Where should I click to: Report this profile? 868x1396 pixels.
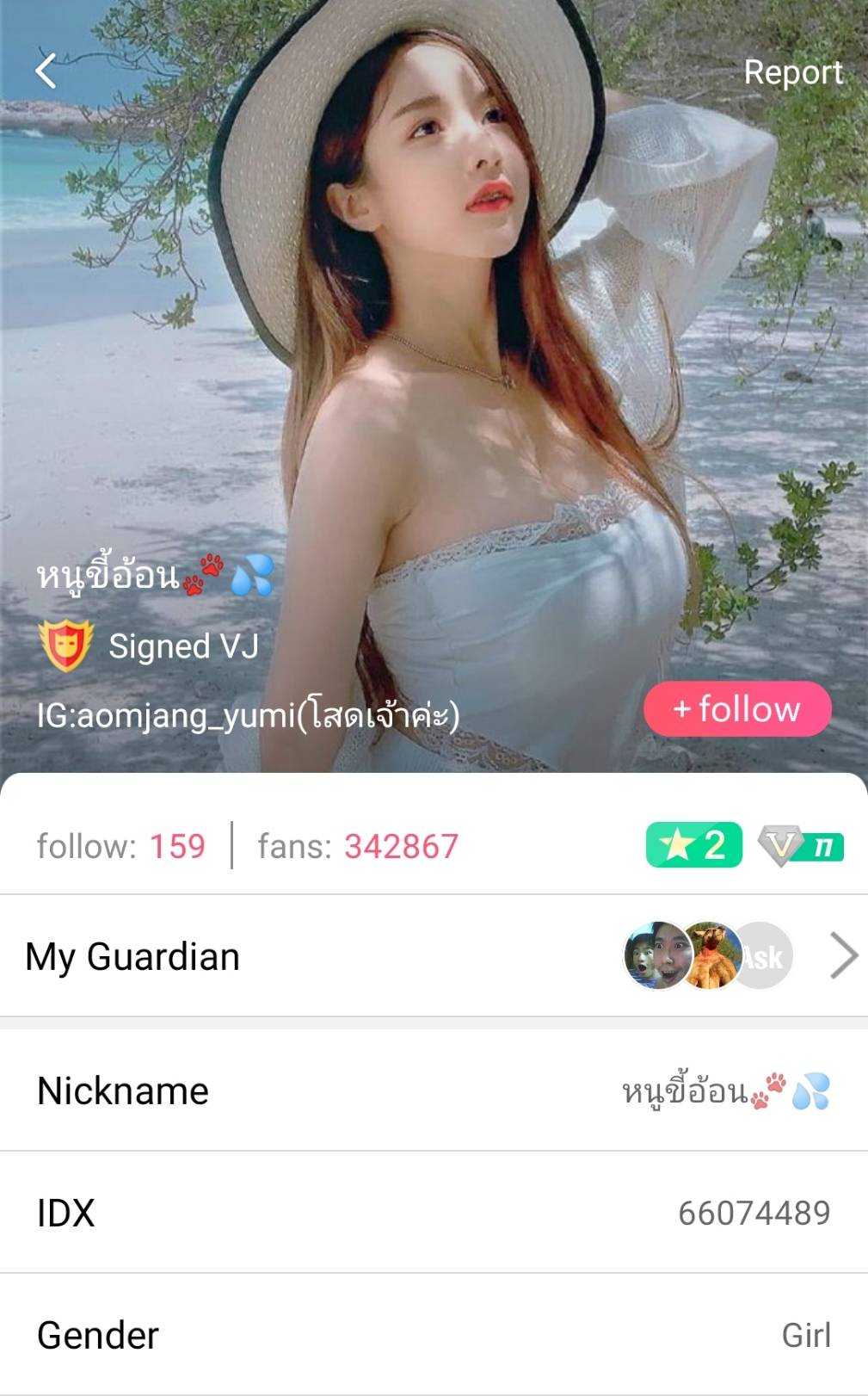coord(792,72)
